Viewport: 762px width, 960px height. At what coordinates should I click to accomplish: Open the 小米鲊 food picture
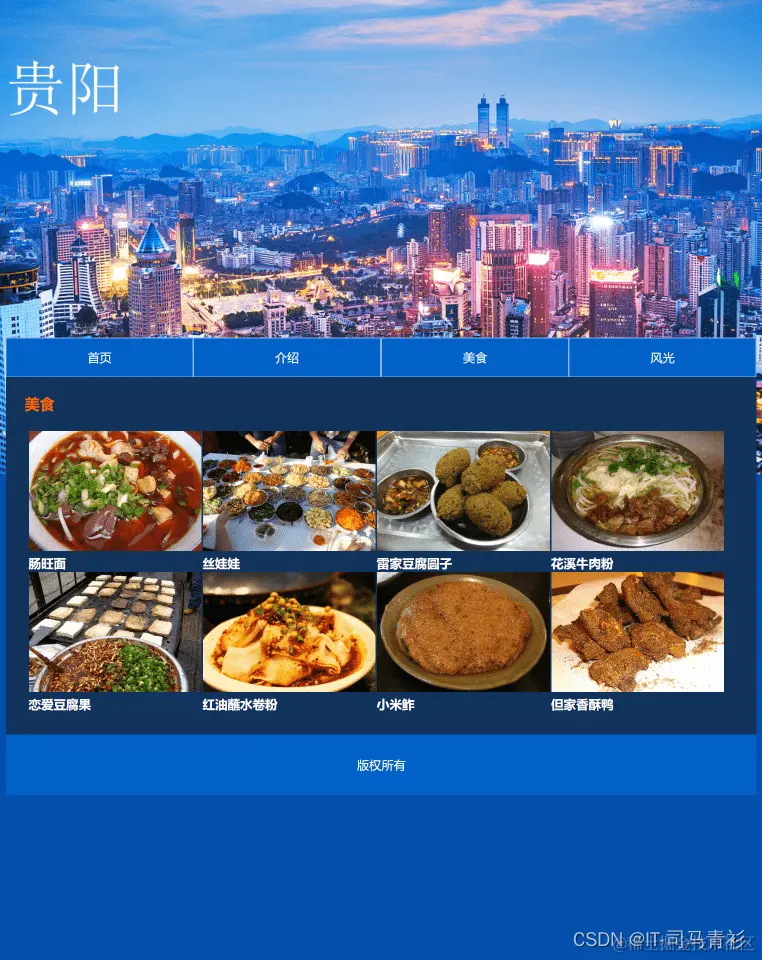point(463,632)
